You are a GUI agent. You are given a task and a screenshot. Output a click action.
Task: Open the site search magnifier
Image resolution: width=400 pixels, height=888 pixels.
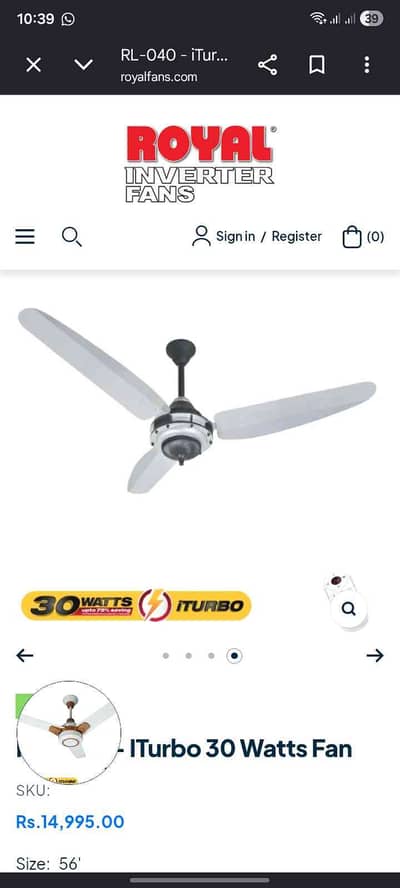point(71,237)
